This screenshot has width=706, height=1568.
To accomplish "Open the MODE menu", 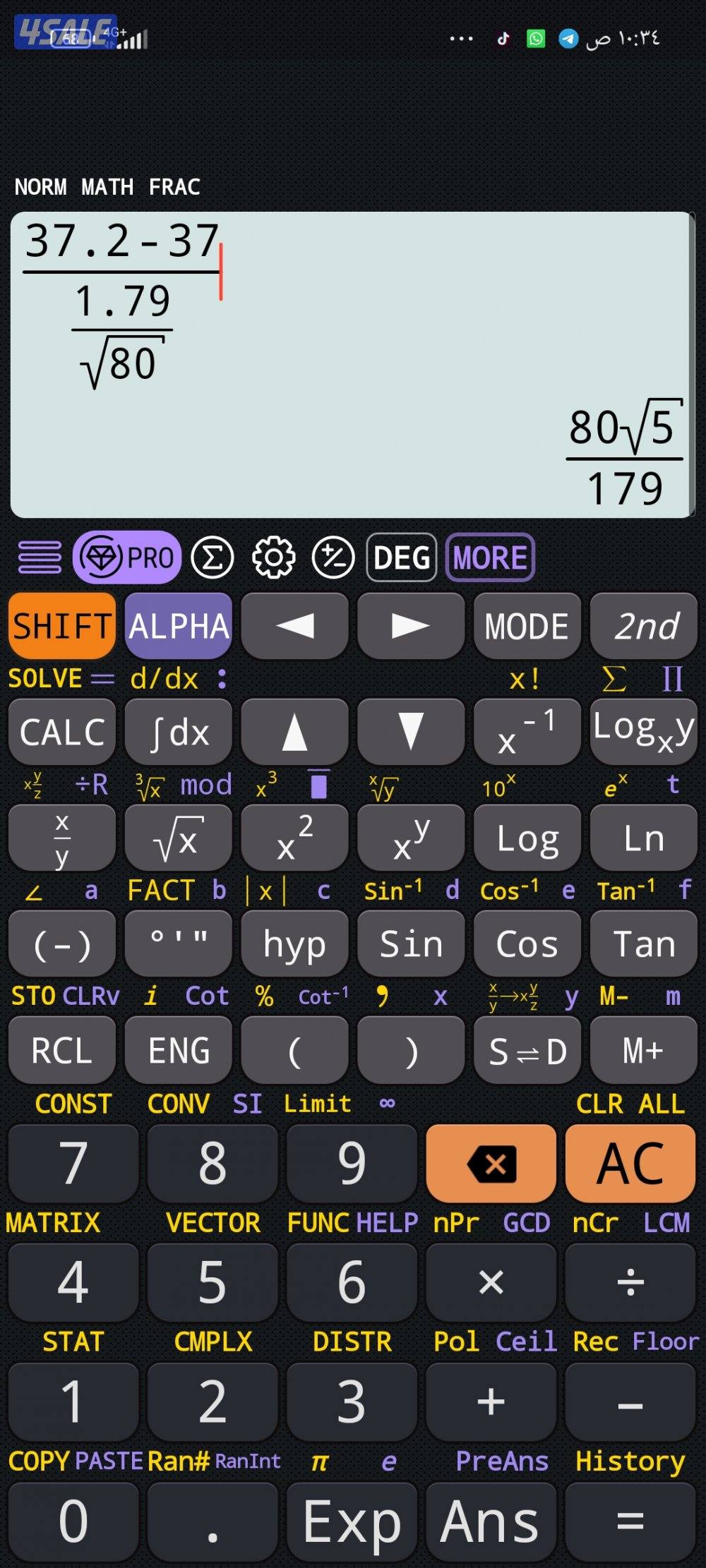I will 527,626.
